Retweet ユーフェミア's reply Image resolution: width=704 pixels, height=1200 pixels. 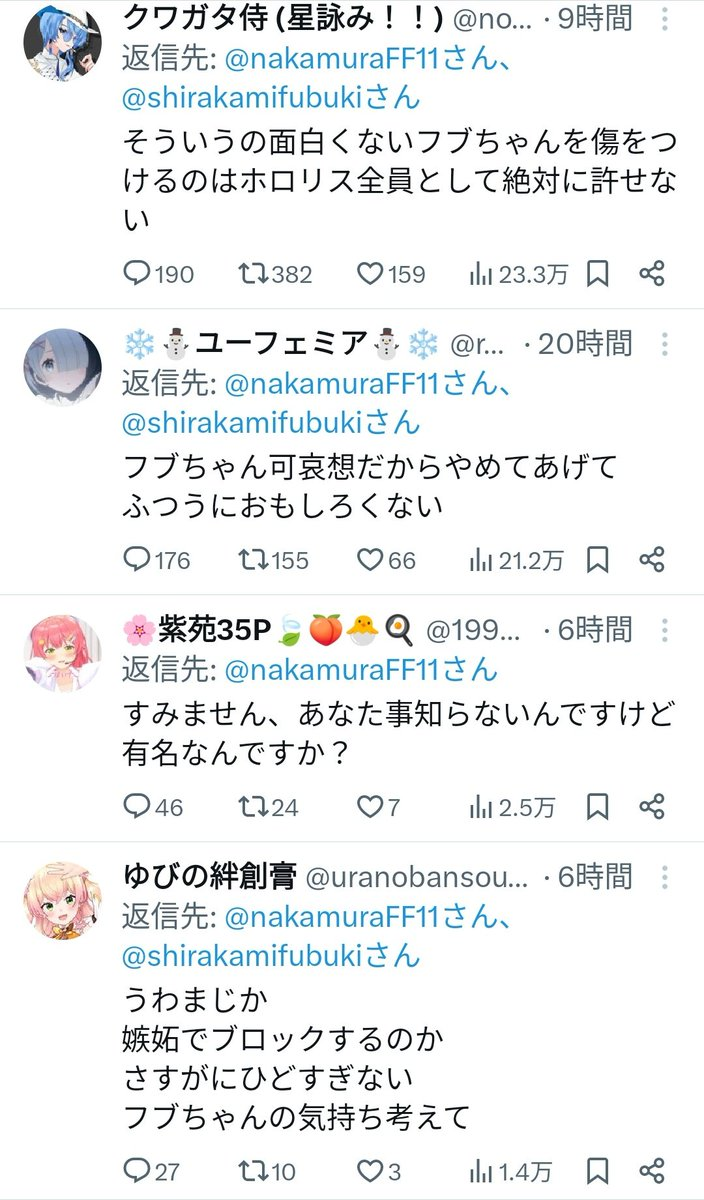click(x=254, y=560)
